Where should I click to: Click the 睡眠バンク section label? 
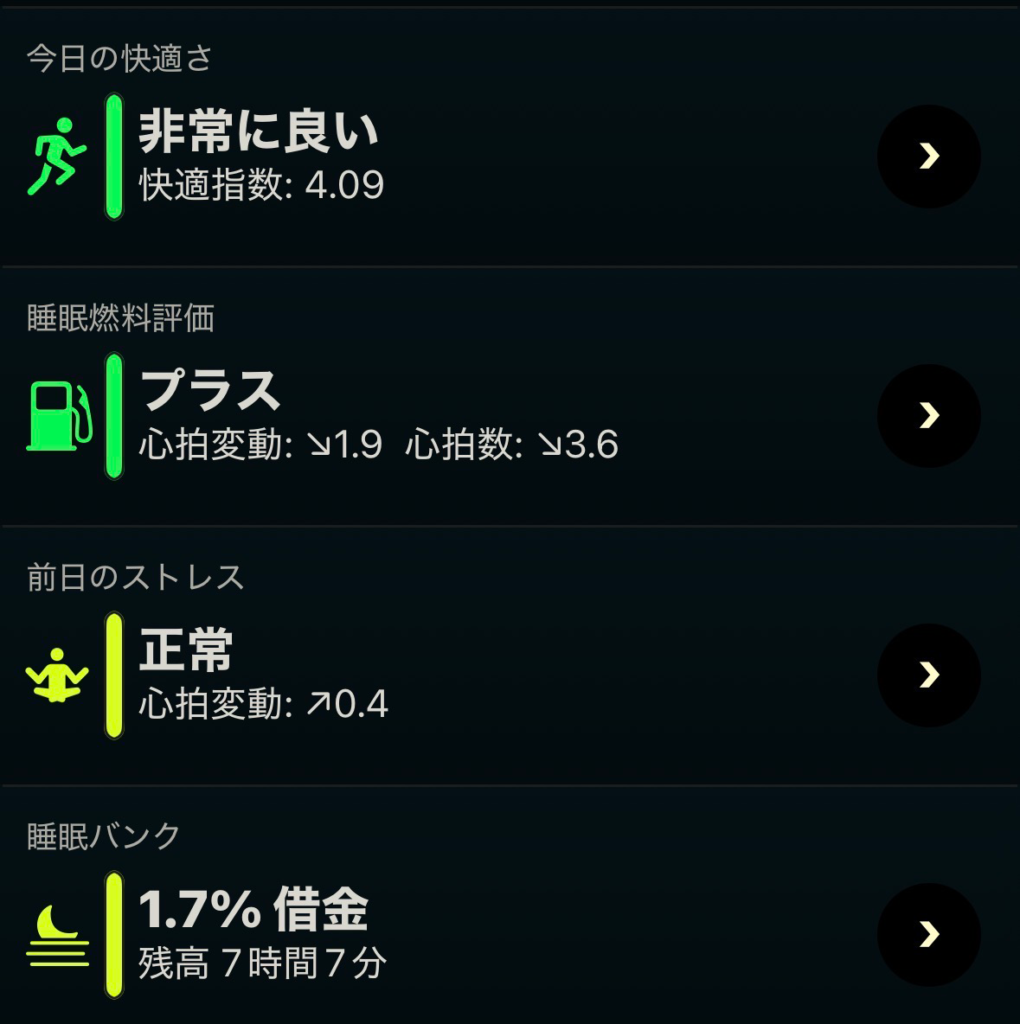pyautogui.click(x=100, y=838)
